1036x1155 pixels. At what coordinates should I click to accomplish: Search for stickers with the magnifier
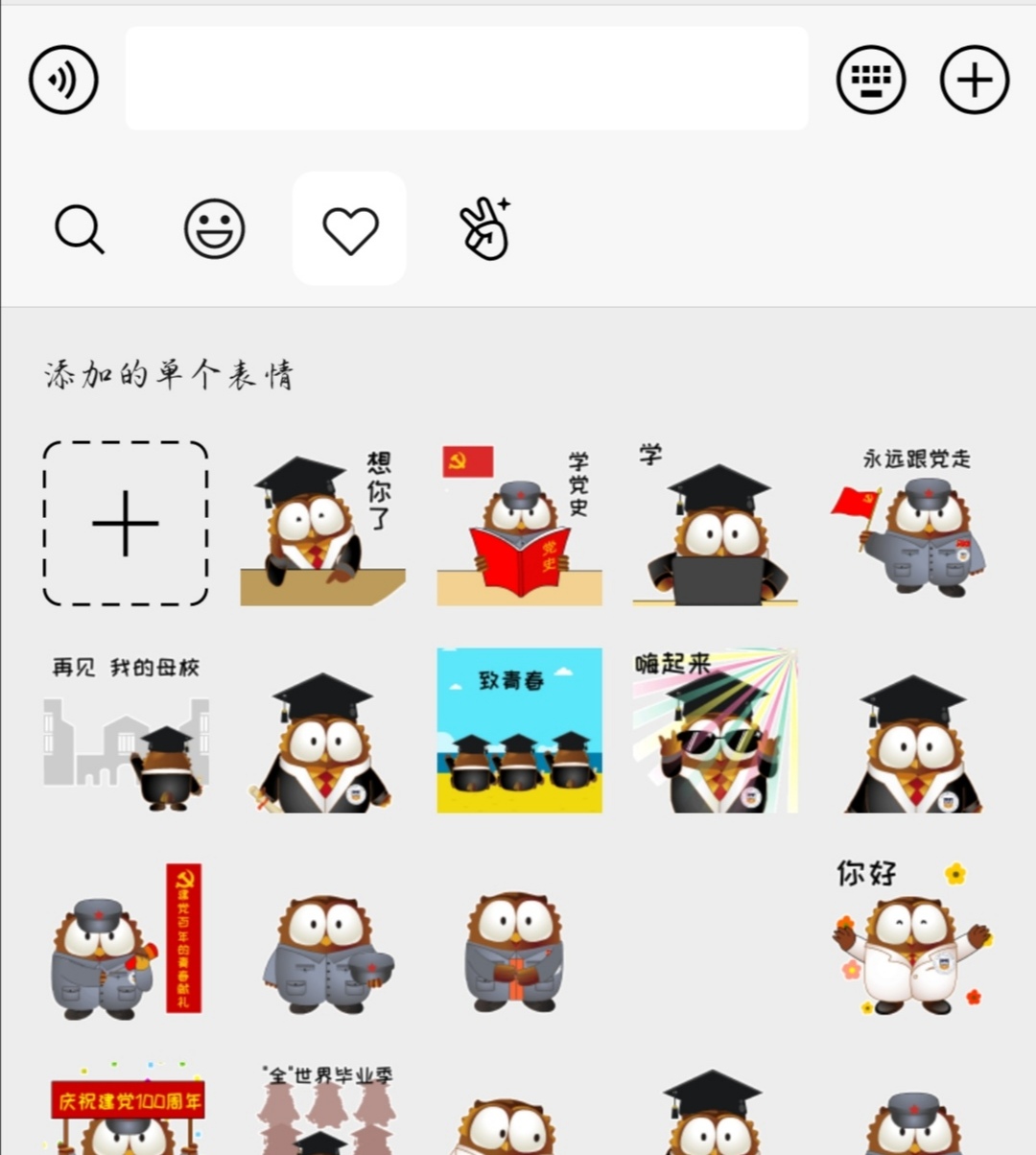point(80,229)
